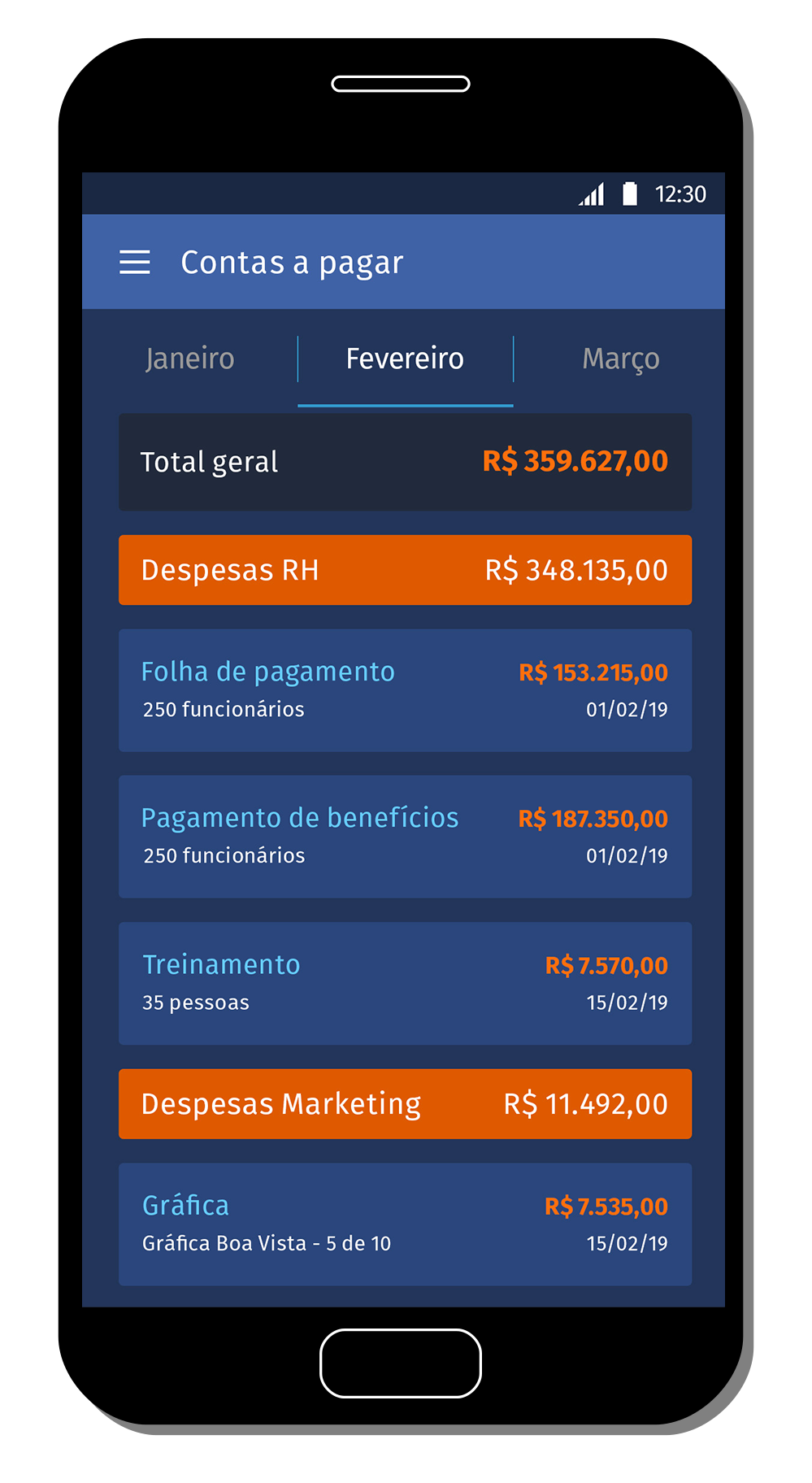Tap the phone's home button

pos(401,1363)
